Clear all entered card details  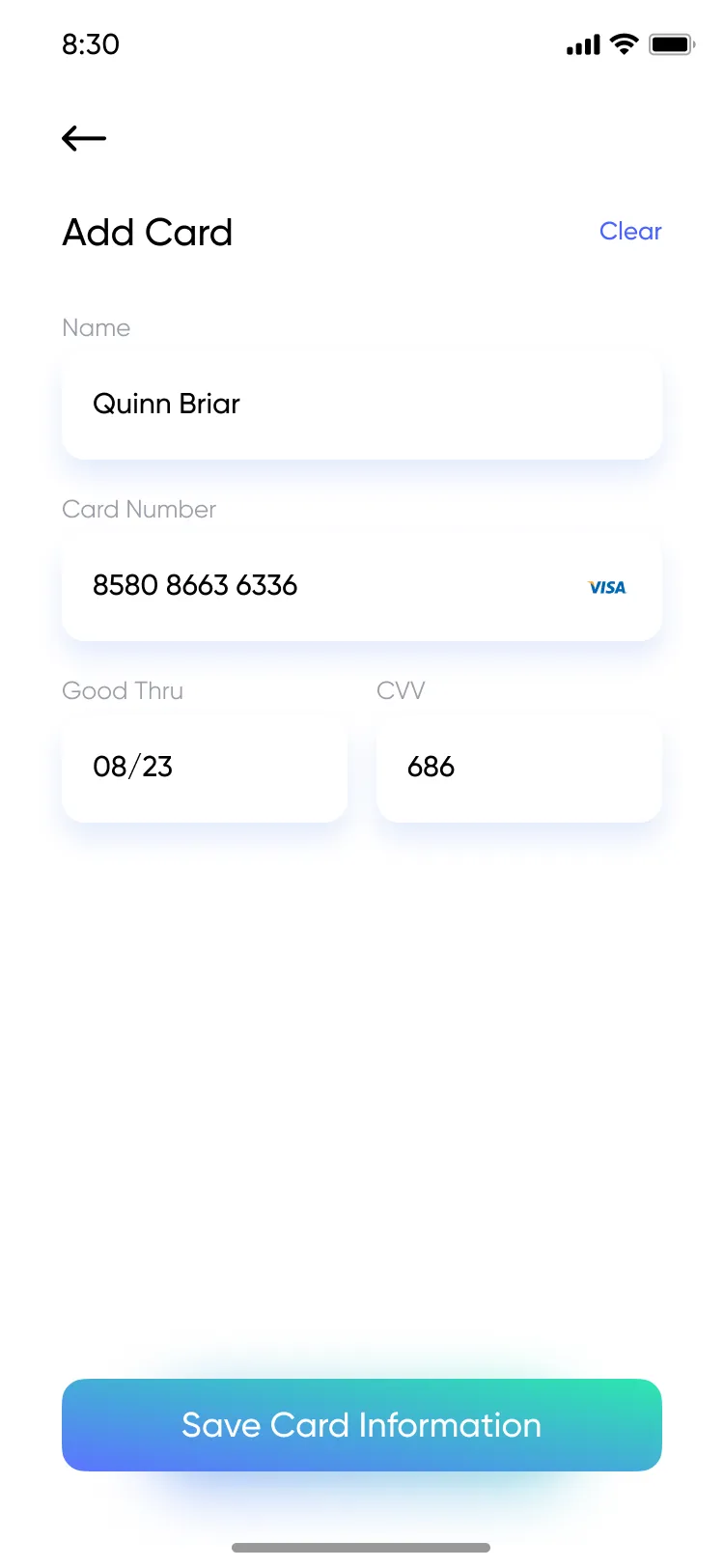tap(630, 232)
